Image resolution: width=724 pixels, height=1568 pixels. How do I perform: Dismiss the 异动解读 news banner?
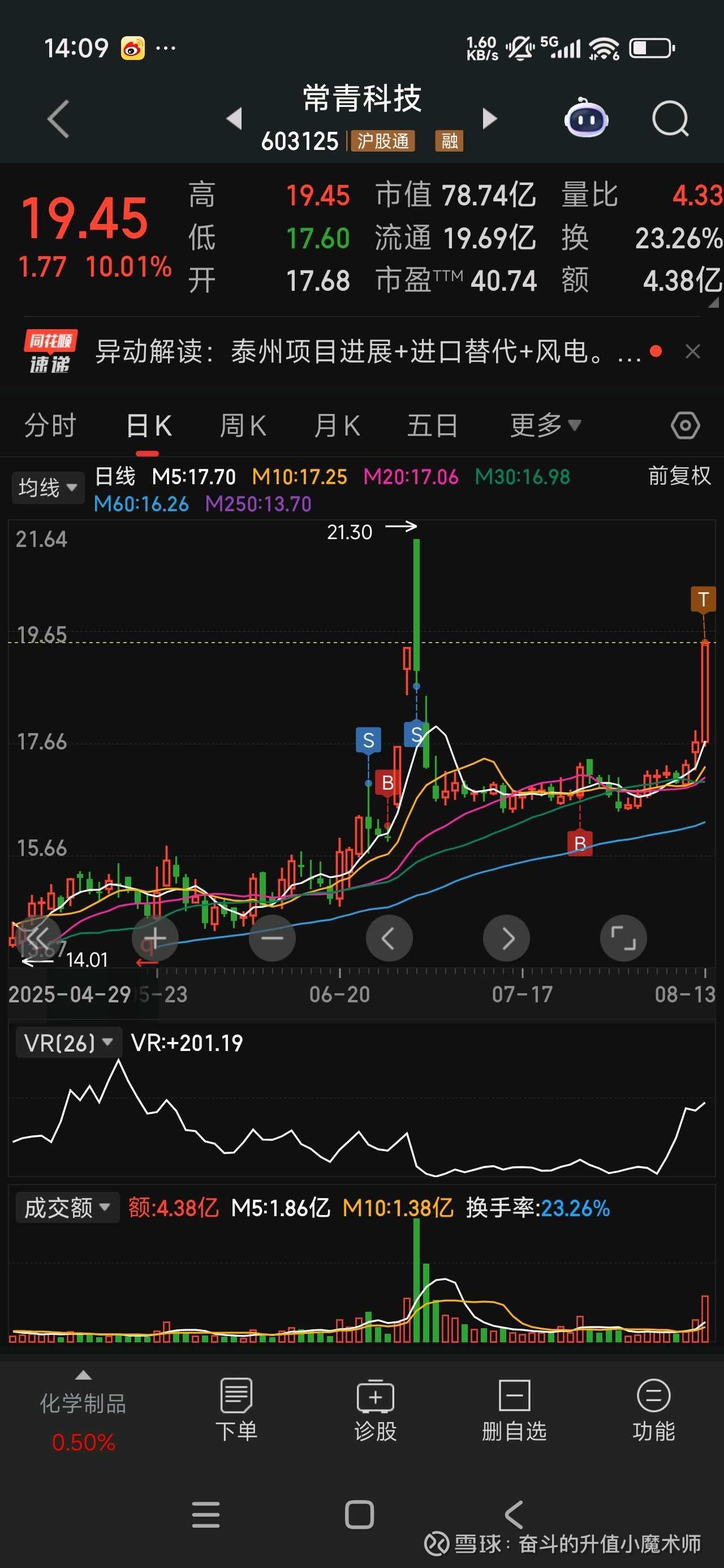(692, 351)
